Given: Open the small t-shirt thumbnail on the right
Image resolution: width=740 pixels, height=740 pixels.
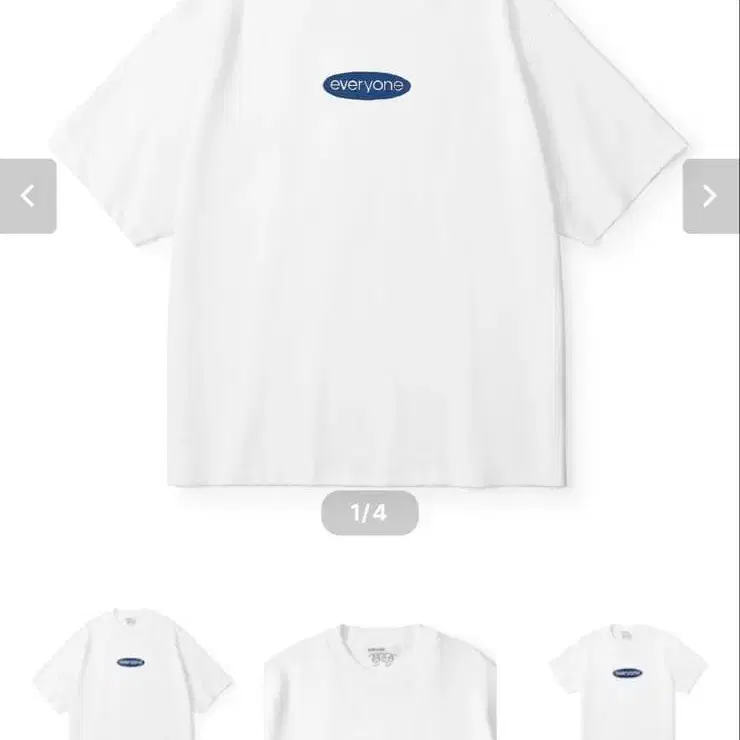Looking at the screenshot, I should [x=628, y=681].
